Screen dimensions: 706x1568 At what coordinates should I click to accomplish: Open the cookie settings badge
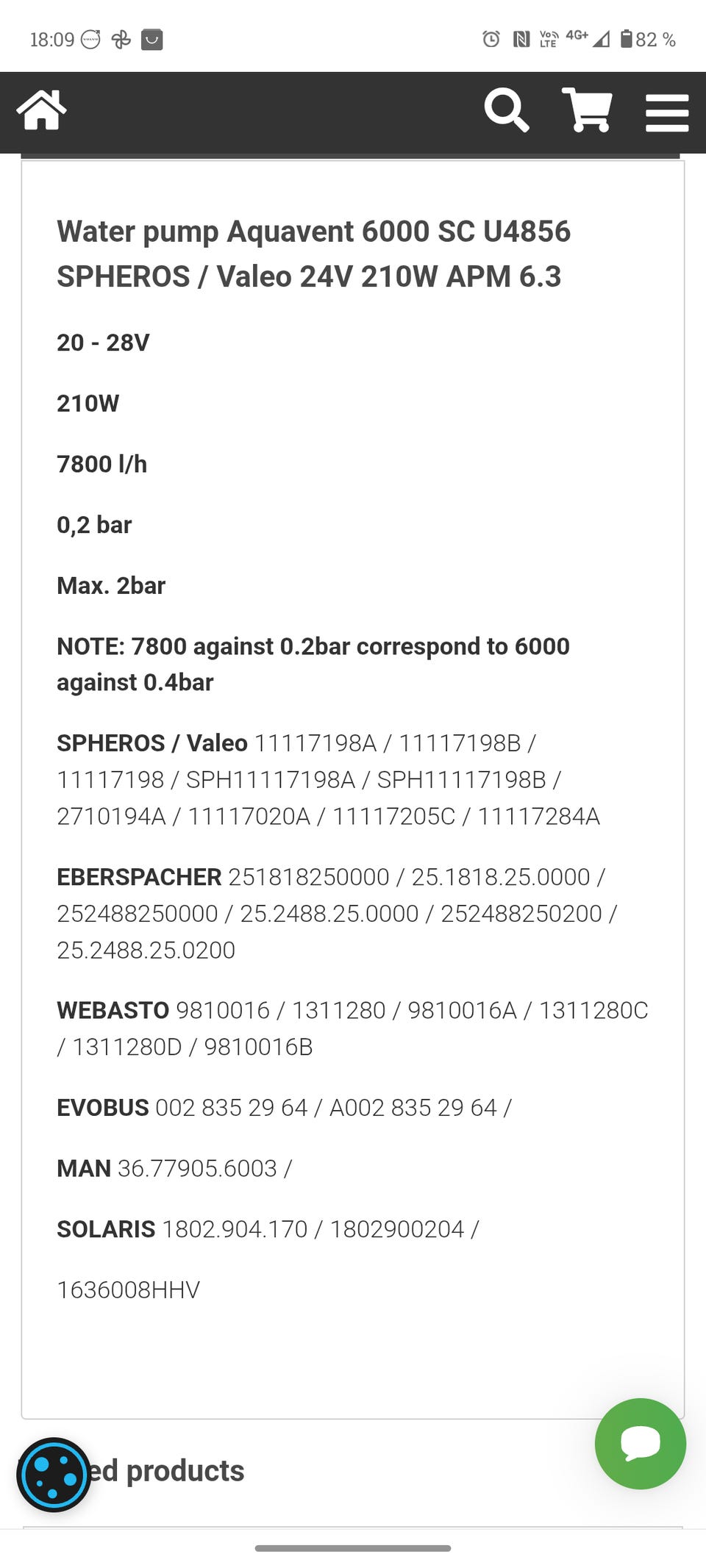tap(54, 1475)
